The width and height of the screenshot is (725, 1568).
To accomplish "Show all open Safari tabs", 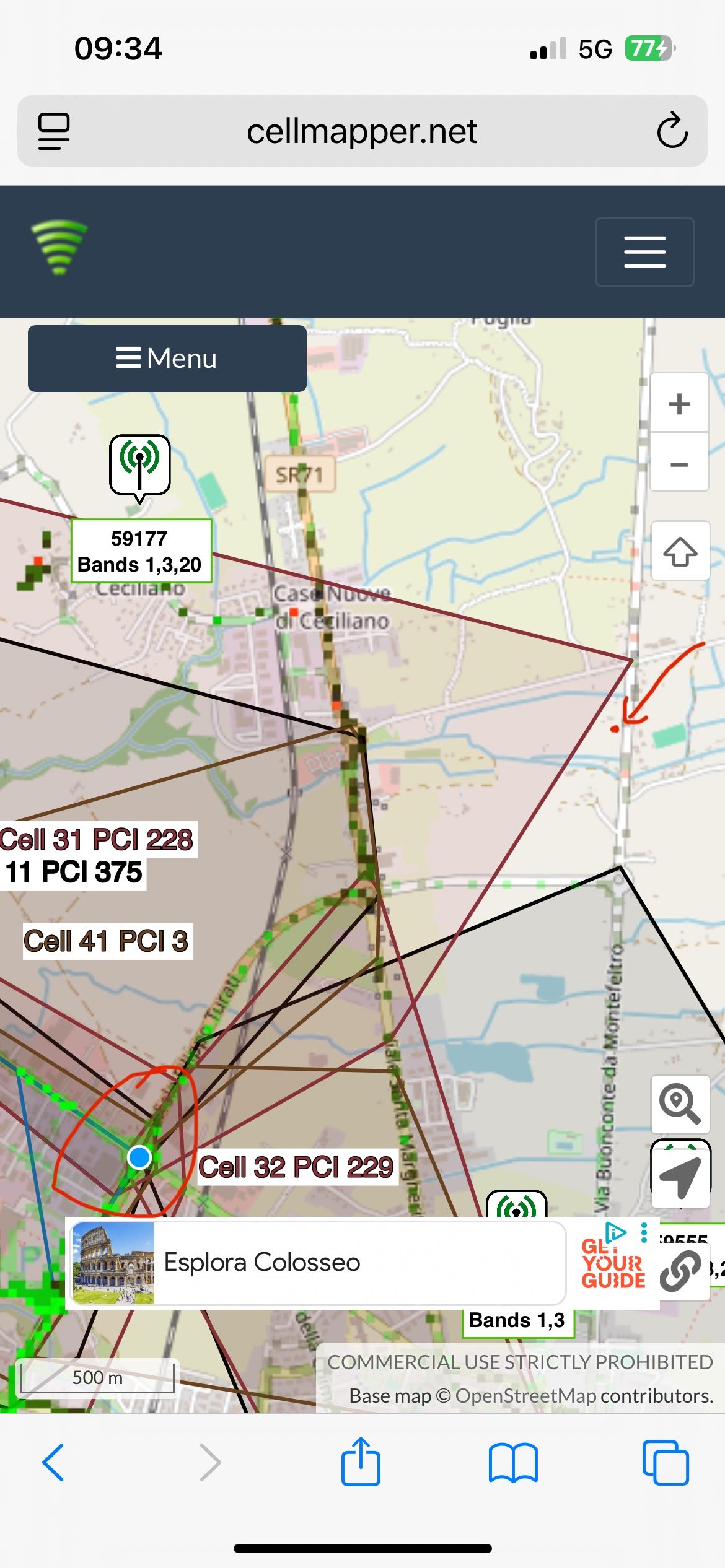I will [x=666, y=1462].
